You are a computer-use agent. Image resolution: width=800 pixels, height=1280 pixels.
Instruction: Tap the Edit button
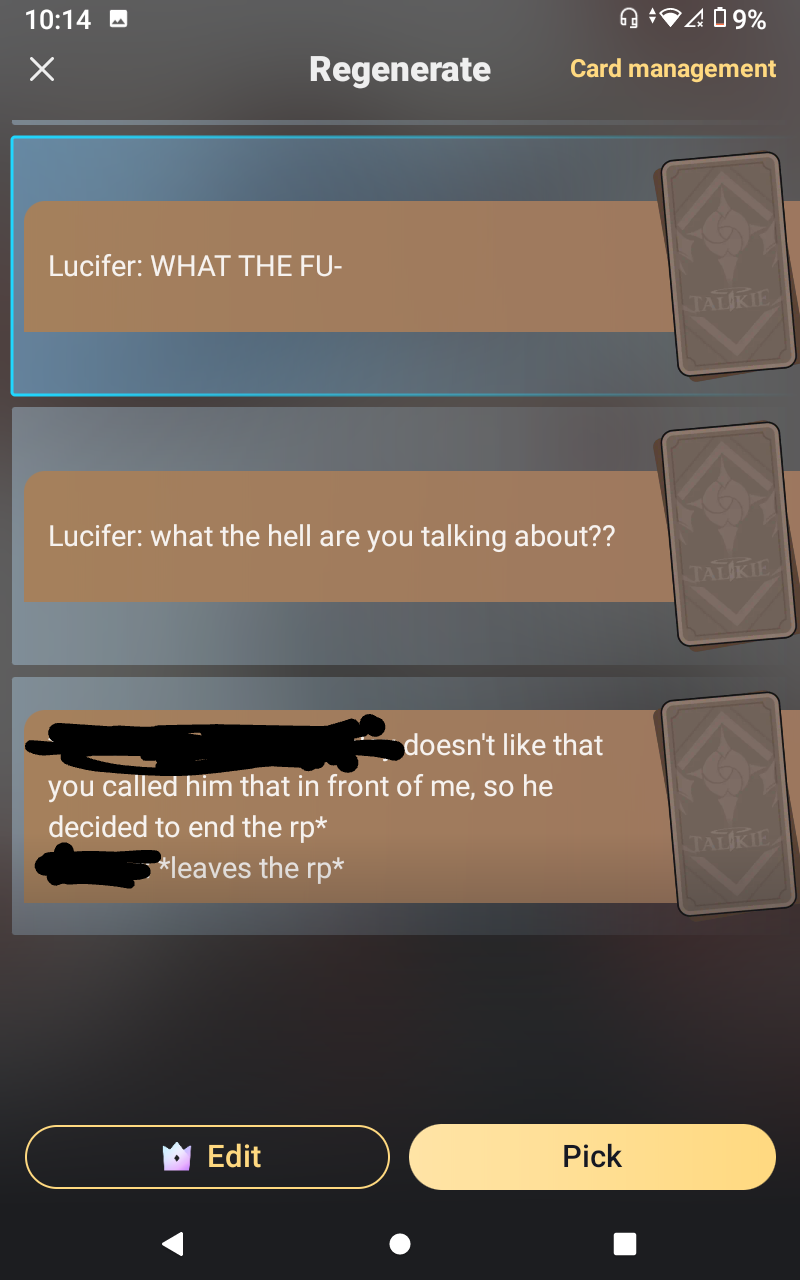(x=207, y=1157)
